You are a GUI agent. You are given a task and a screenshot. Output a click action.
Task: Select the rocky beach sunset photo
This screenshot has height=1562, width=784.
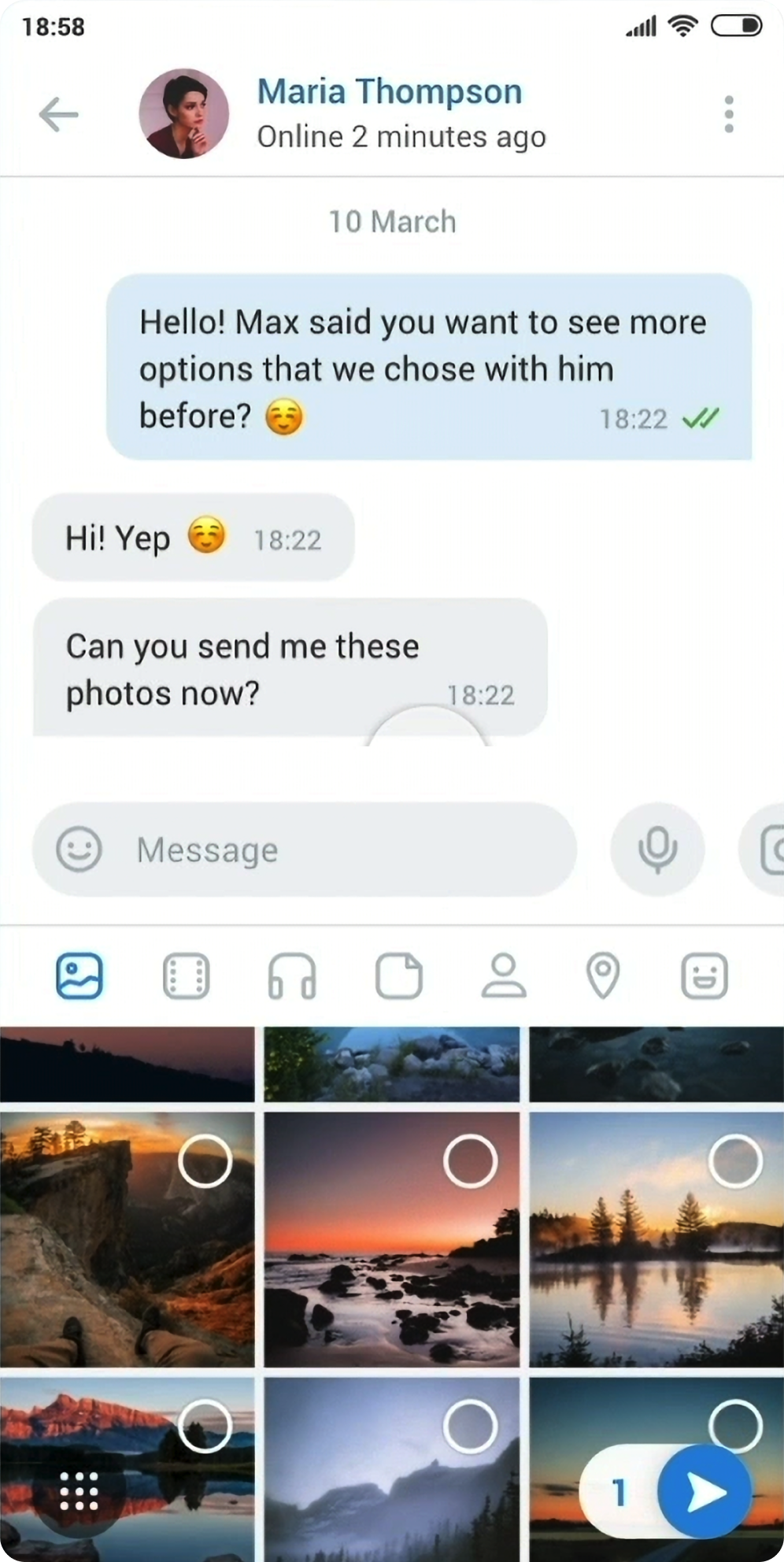pyautogui.click(x=470, y=1160)
